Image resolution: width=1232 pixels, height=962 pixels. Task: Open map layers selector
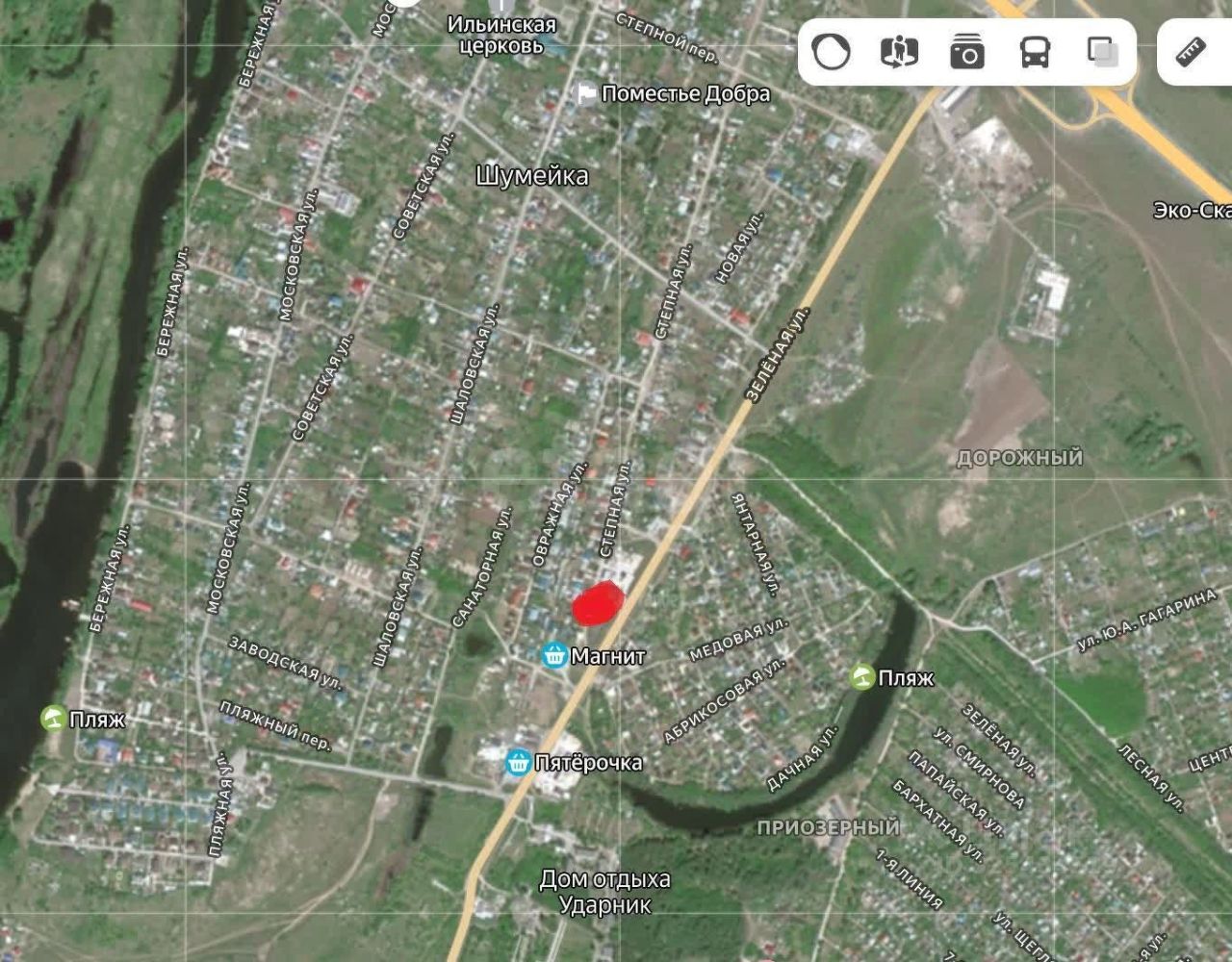click(1102, 52)
